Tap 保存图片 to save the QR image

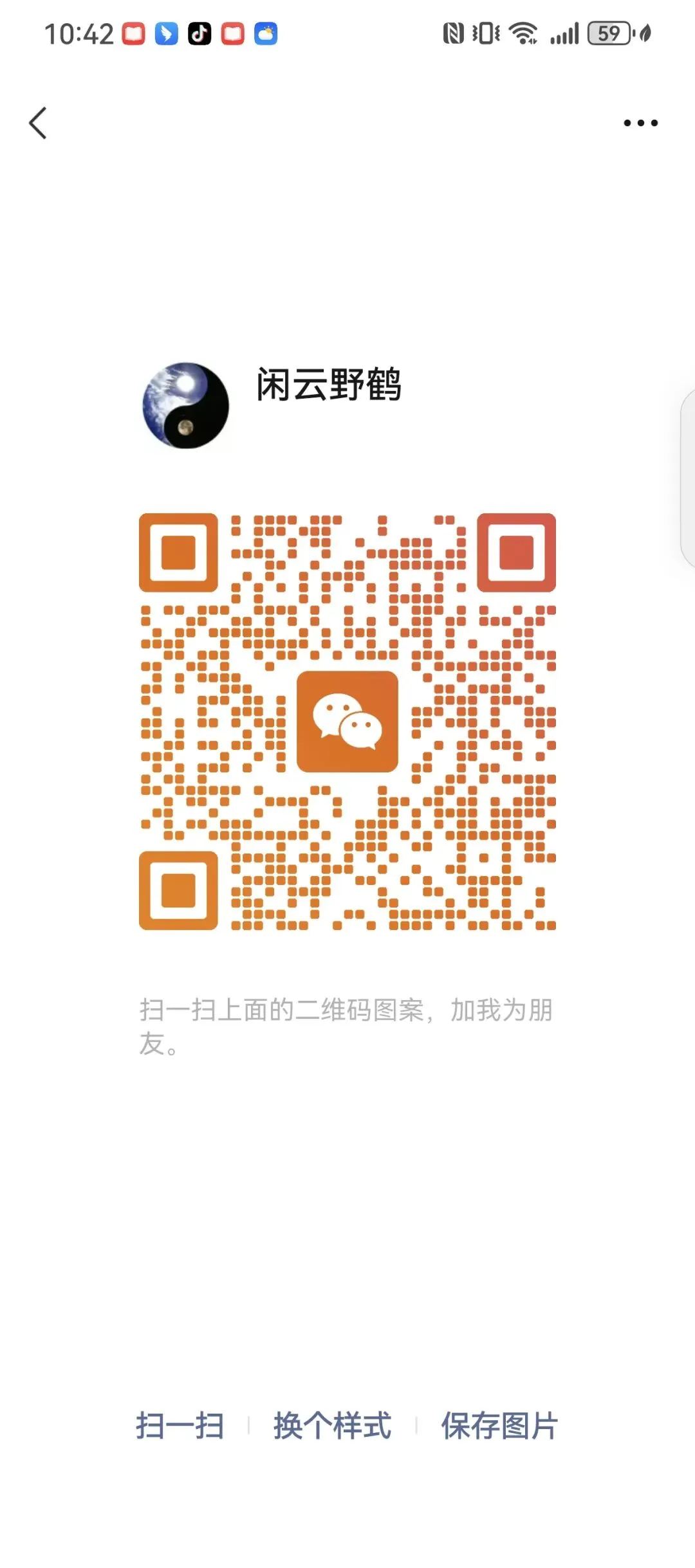tap(499, 1425)
